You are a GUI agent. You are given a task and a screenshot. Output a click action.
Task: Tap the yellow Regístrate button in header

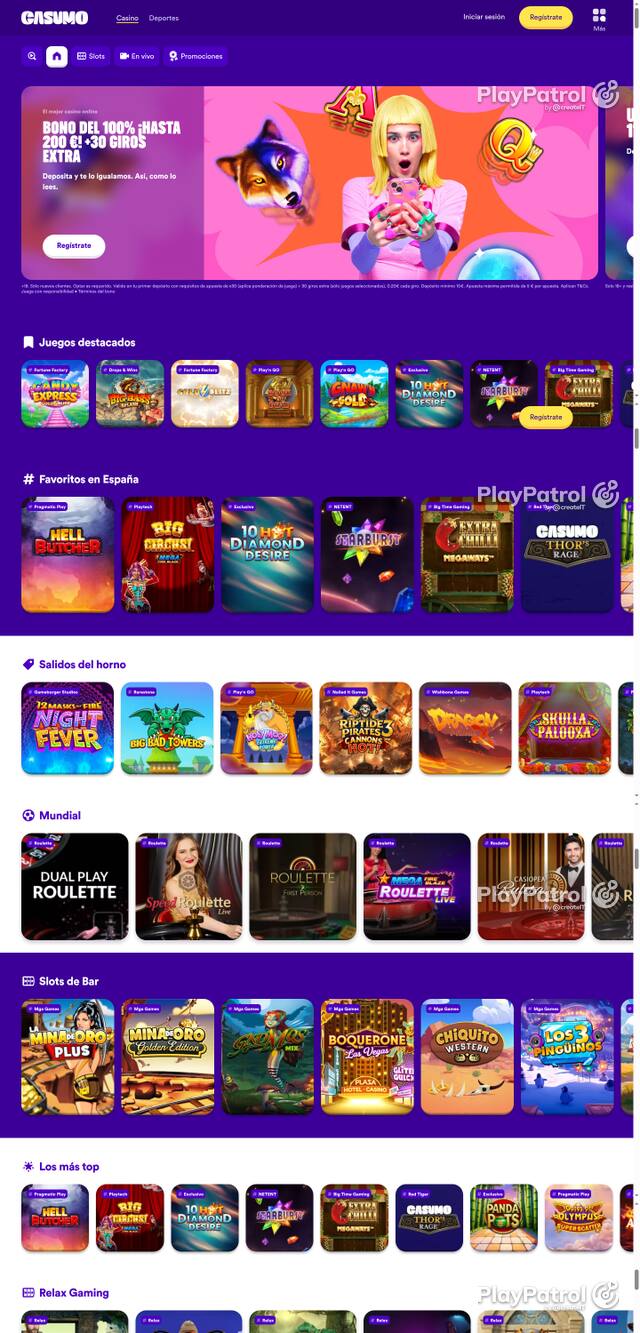click(546, 17)
